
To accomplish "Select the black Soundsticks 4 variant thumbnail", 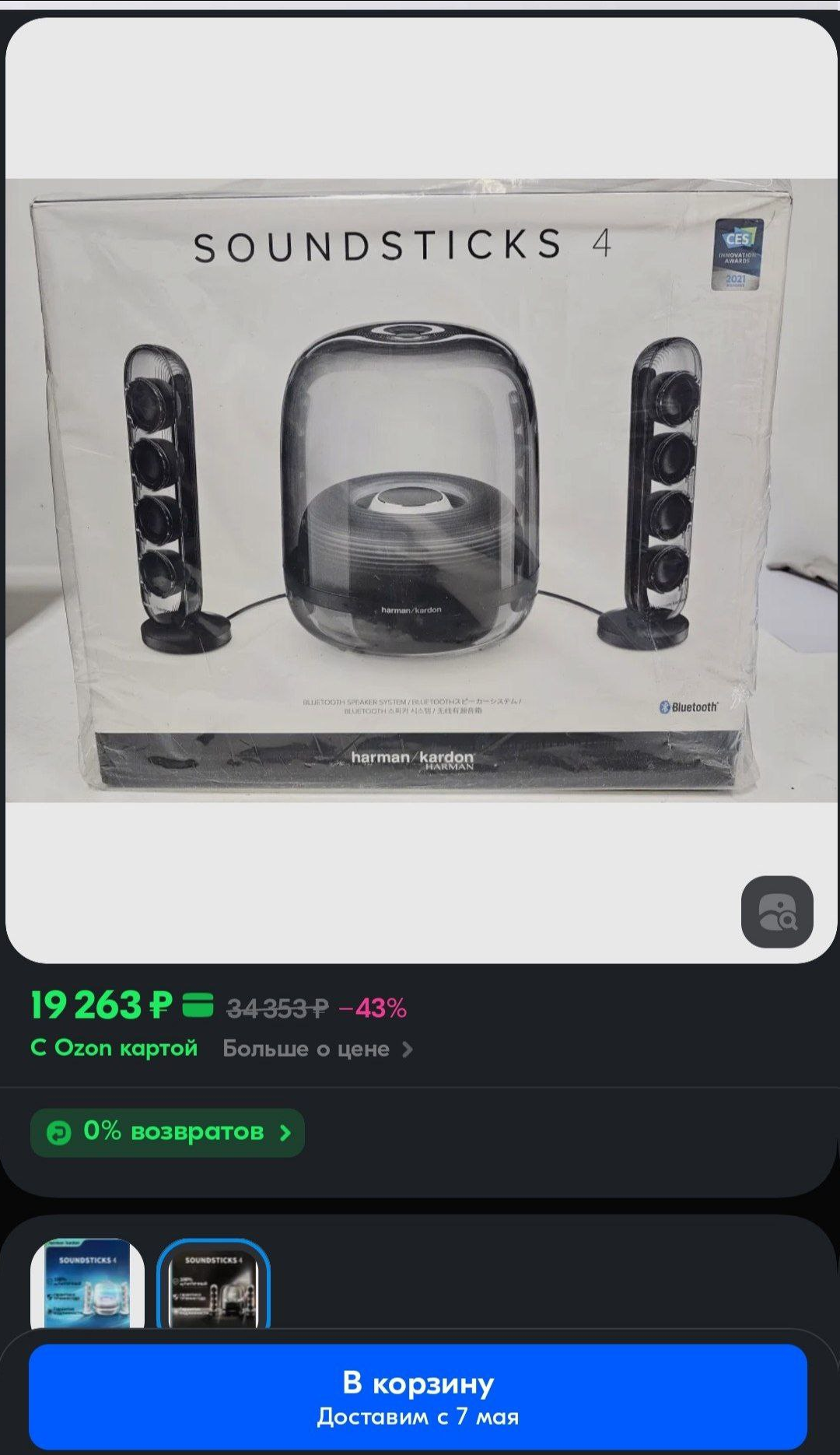I will [x=213, y=1283].
